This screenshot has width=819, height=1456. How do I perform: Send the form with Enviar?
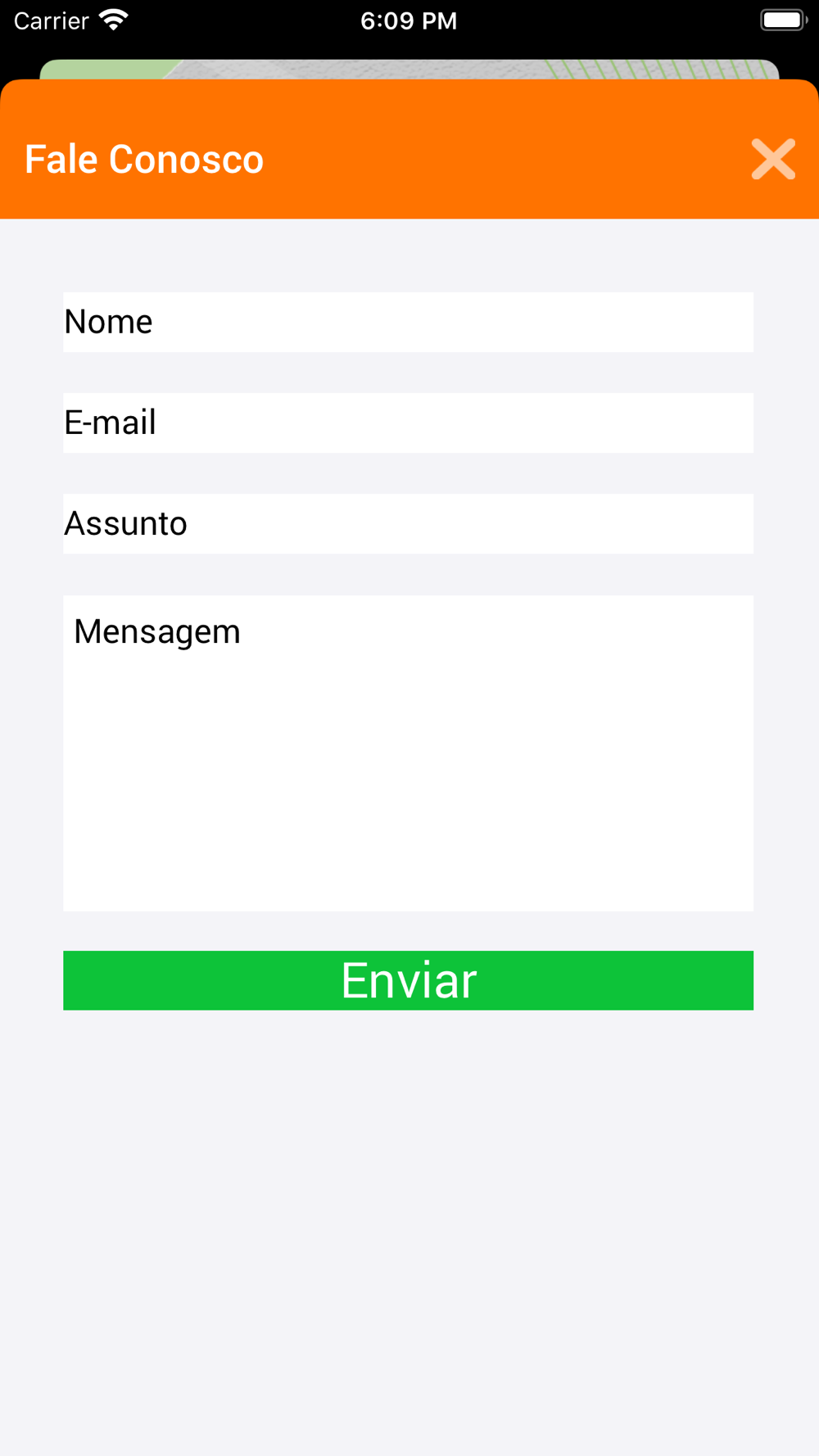click(408, 980)
